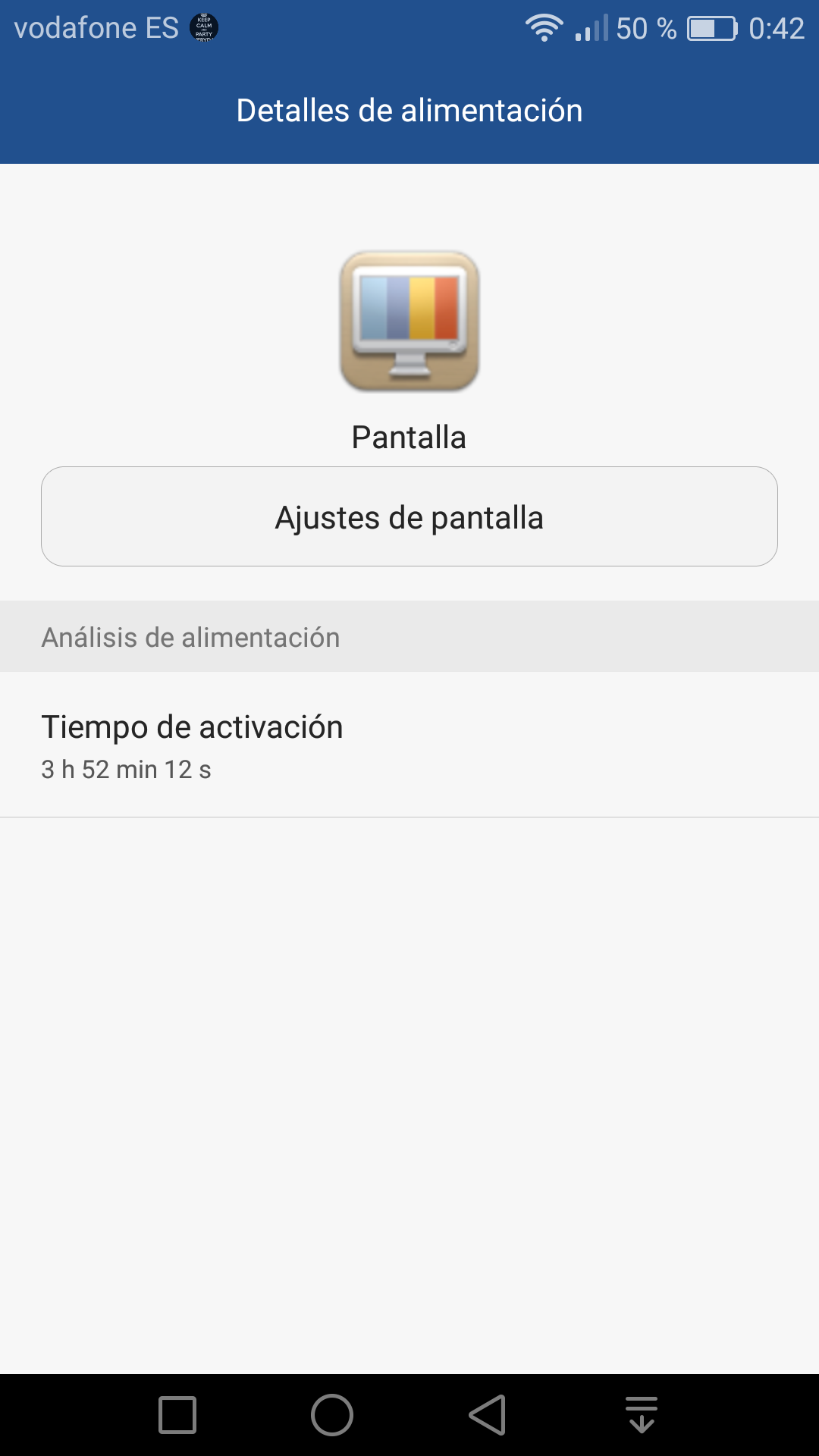Screen dimensions: 819x1456
Task: Pull down notifications with the navigation bar arrow
Action: (642, 1415)
